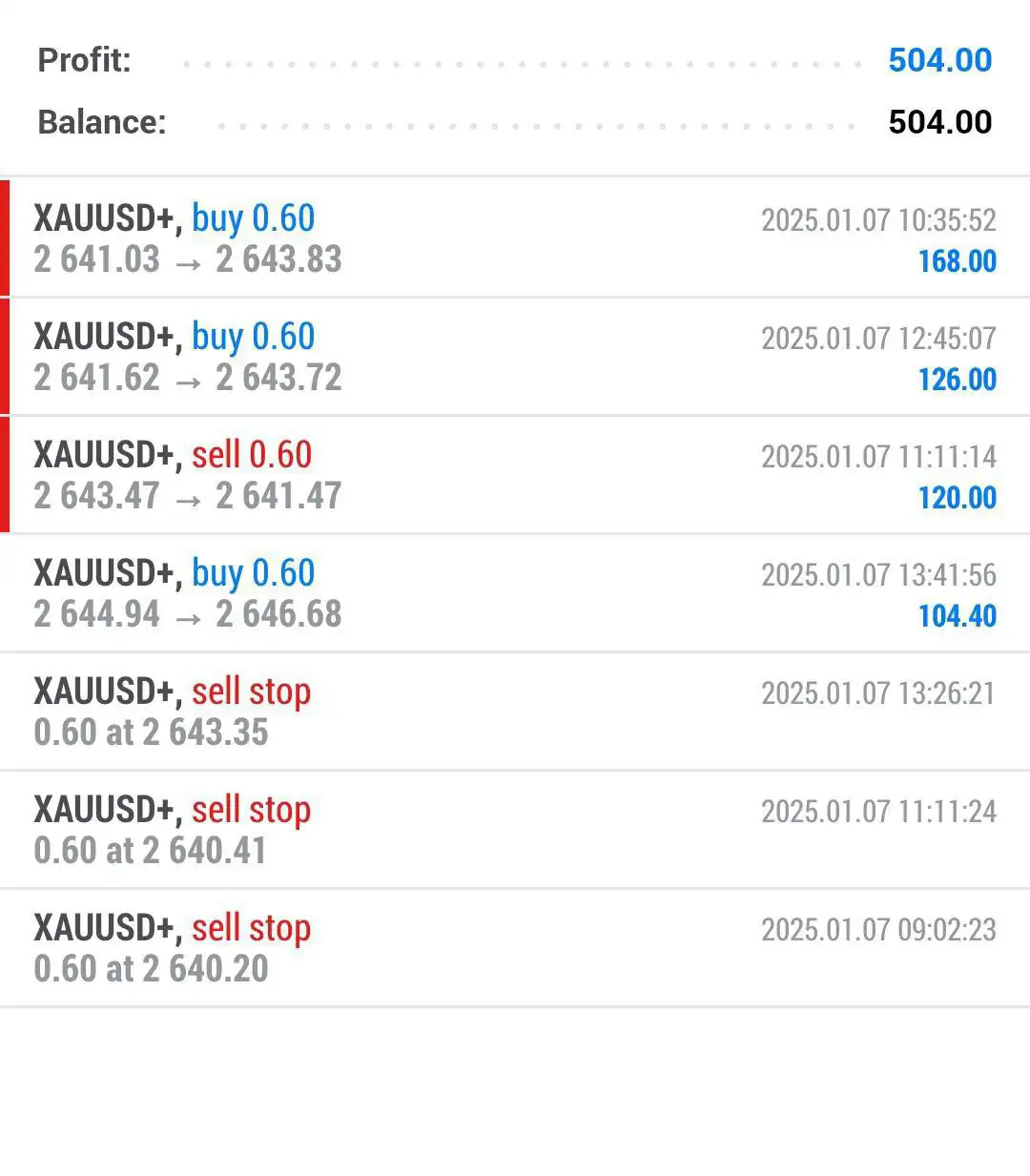1030x1176 pixels.
Task: Tap the sell stop order at 2 640.41
Action: pos(515,830)
